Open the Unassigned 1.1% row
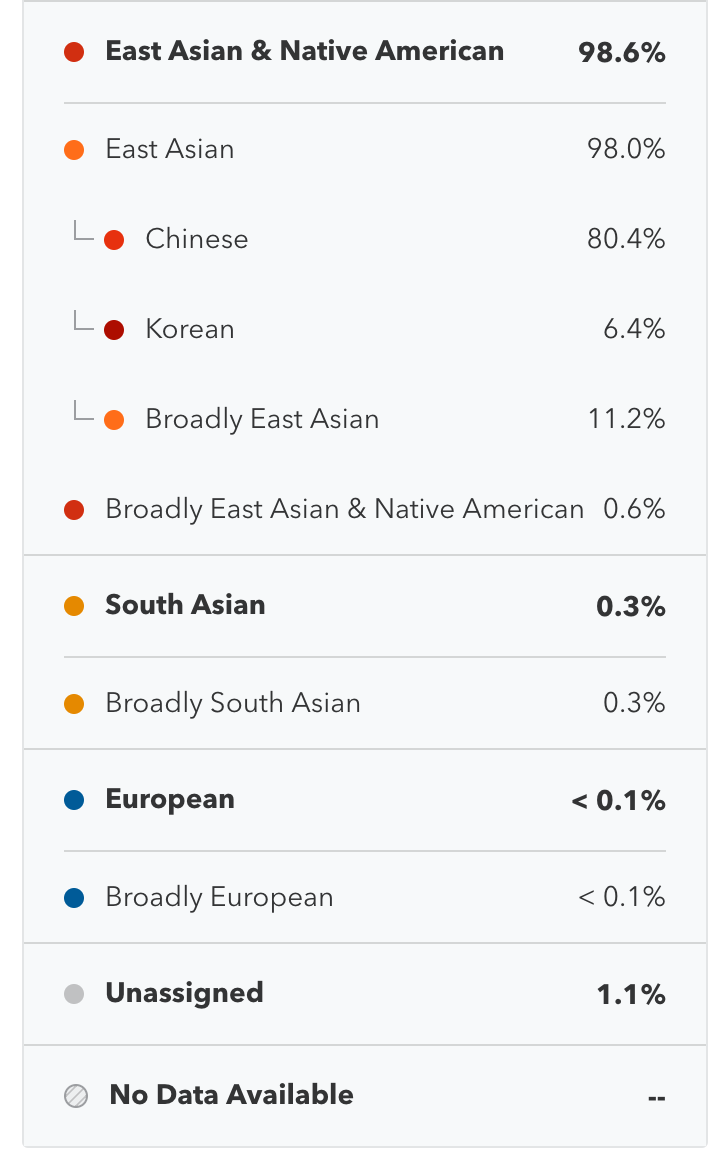The width and height of the screenshot is (720, 1158). [x=364, y=994]
